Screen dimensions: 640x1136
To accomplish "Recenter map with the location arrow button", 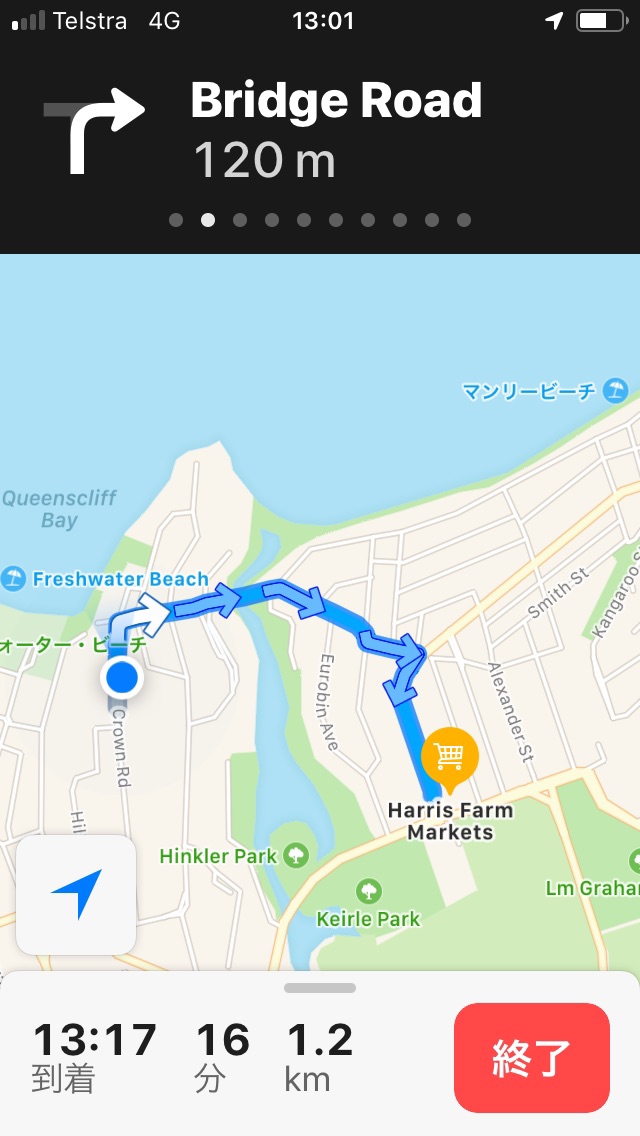I will click(x=76, y=894).
